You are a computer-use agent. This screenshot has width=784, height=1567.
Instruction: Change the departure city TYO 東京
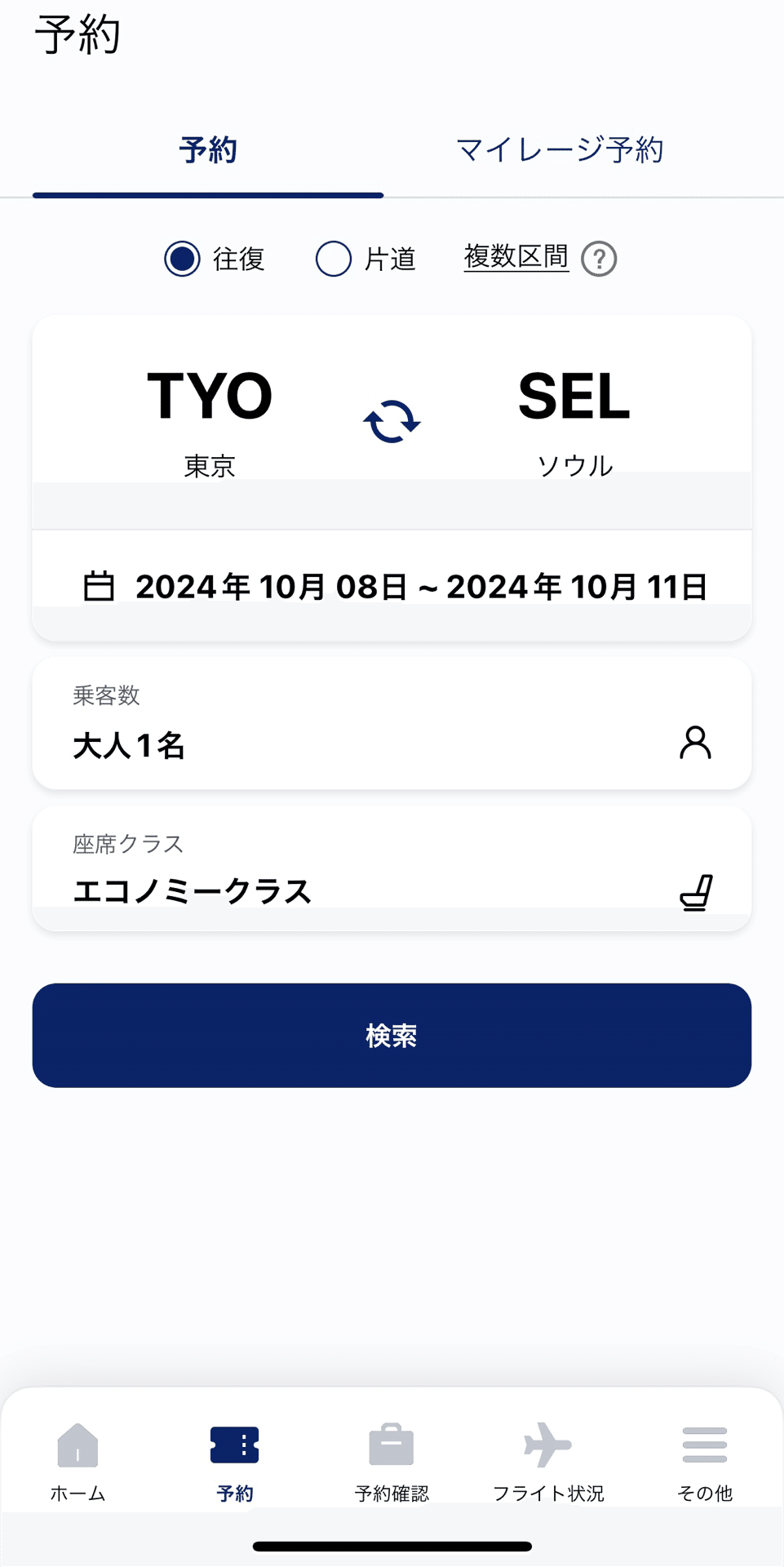(210, 421)
